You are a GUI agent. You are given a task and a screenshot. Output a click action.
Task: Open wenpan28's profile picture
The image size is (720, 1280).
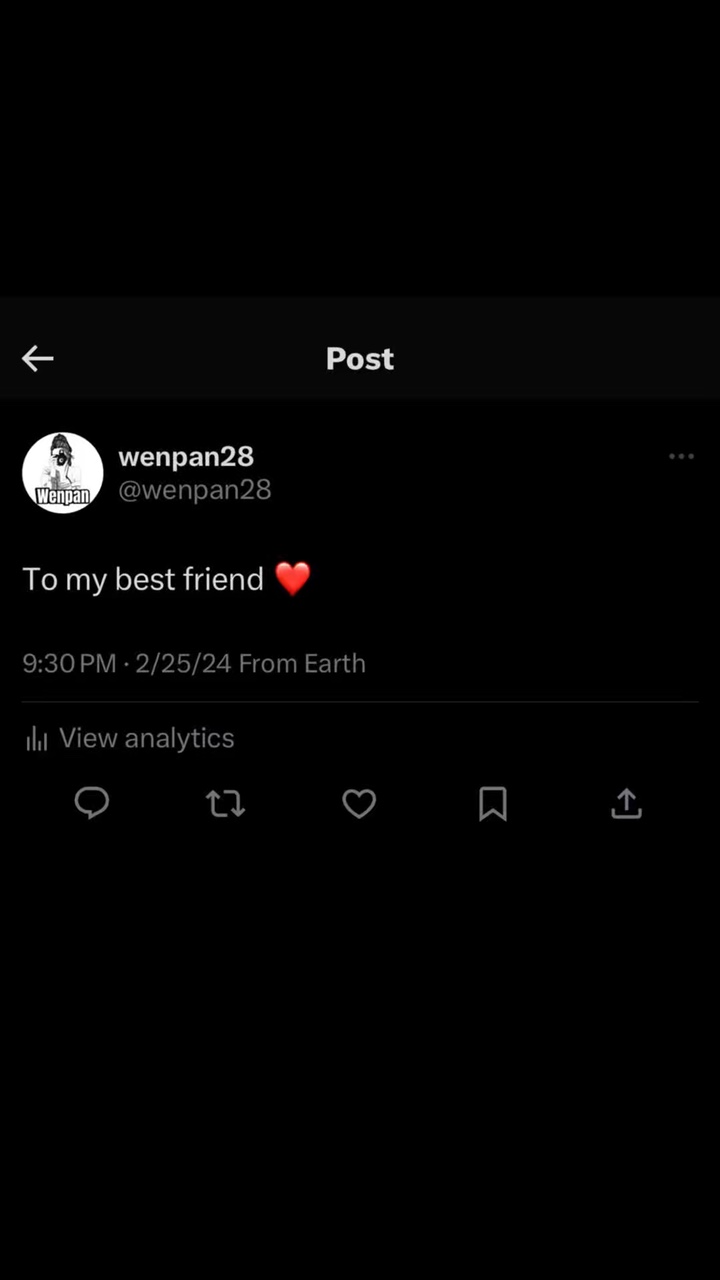tap(63, 473)
